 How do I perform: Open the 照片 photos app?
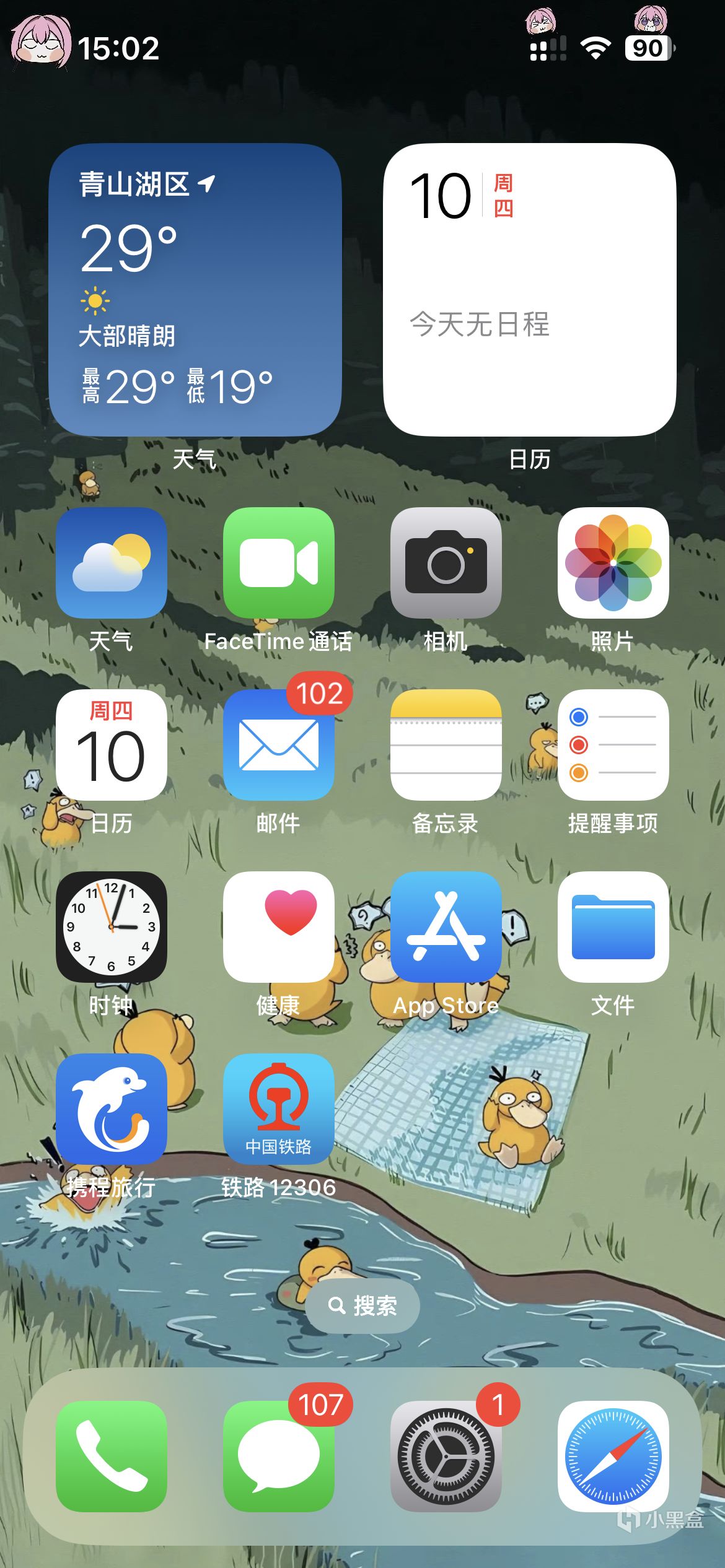(613, 562)
